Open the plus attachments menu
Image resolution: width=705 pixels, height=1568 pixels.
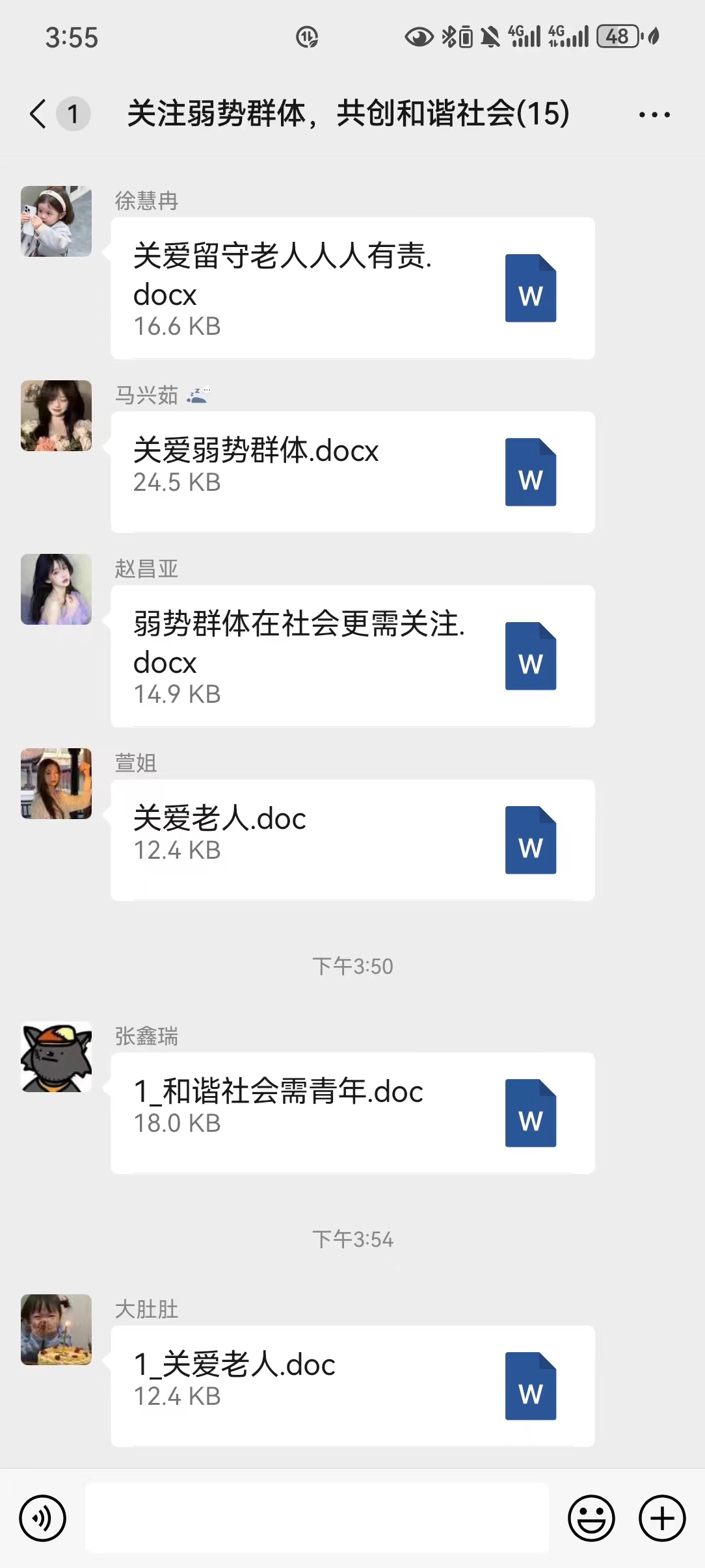(x=662, y=1519)
